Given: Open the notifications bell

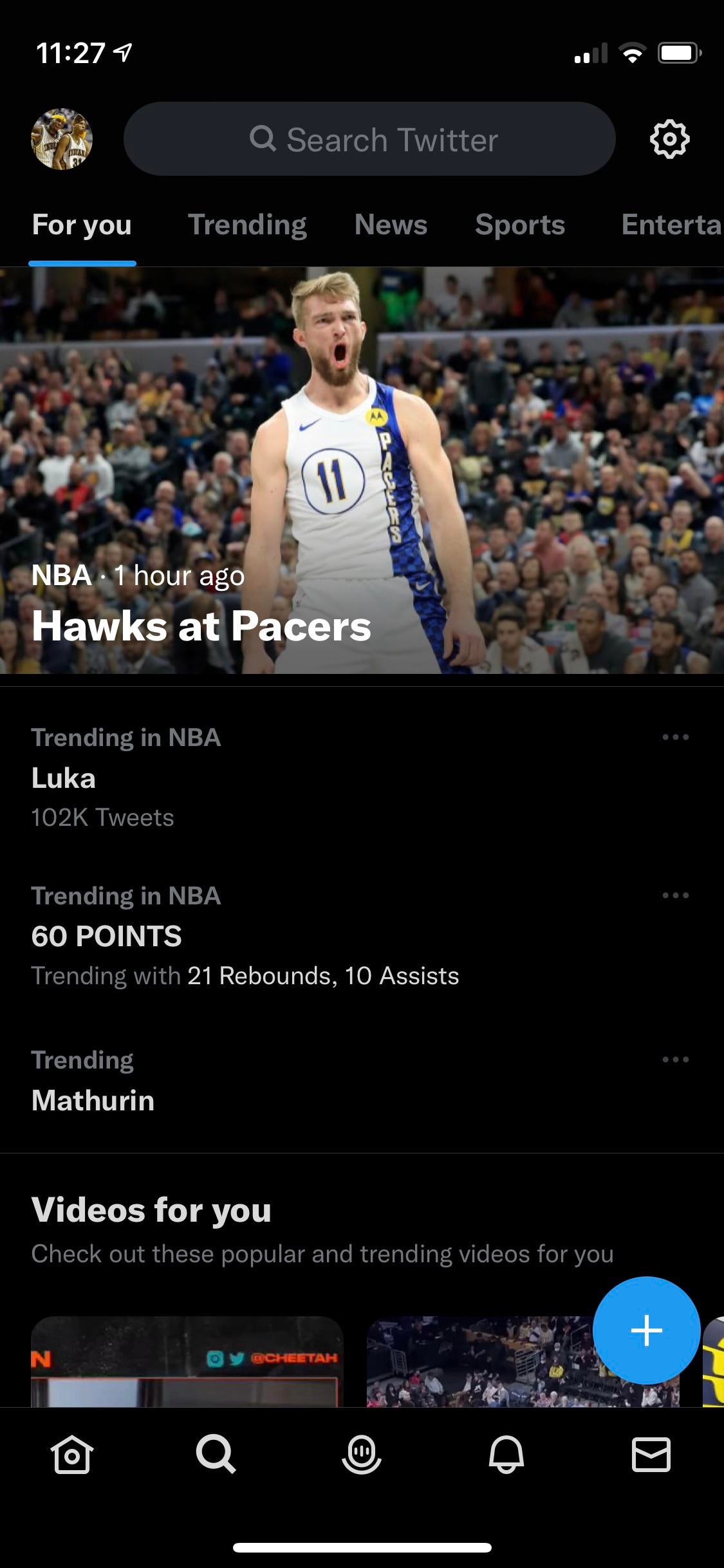Looking at the screenshot, I should [x=506, y=1455].
